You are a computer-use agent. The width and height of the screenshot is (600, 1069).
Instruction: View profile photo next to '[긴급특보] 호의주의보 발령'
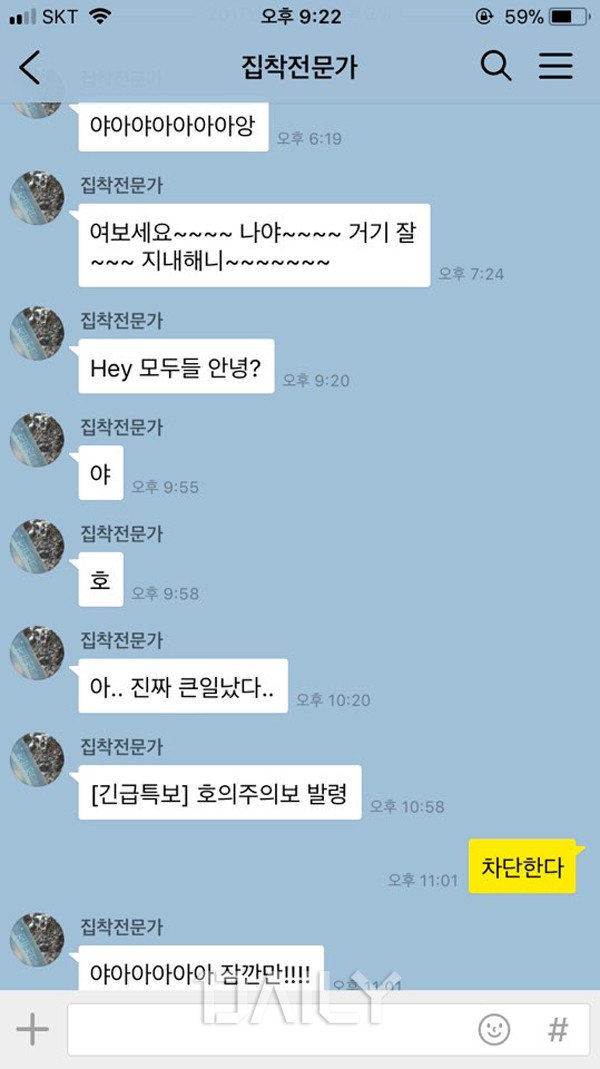37,760
